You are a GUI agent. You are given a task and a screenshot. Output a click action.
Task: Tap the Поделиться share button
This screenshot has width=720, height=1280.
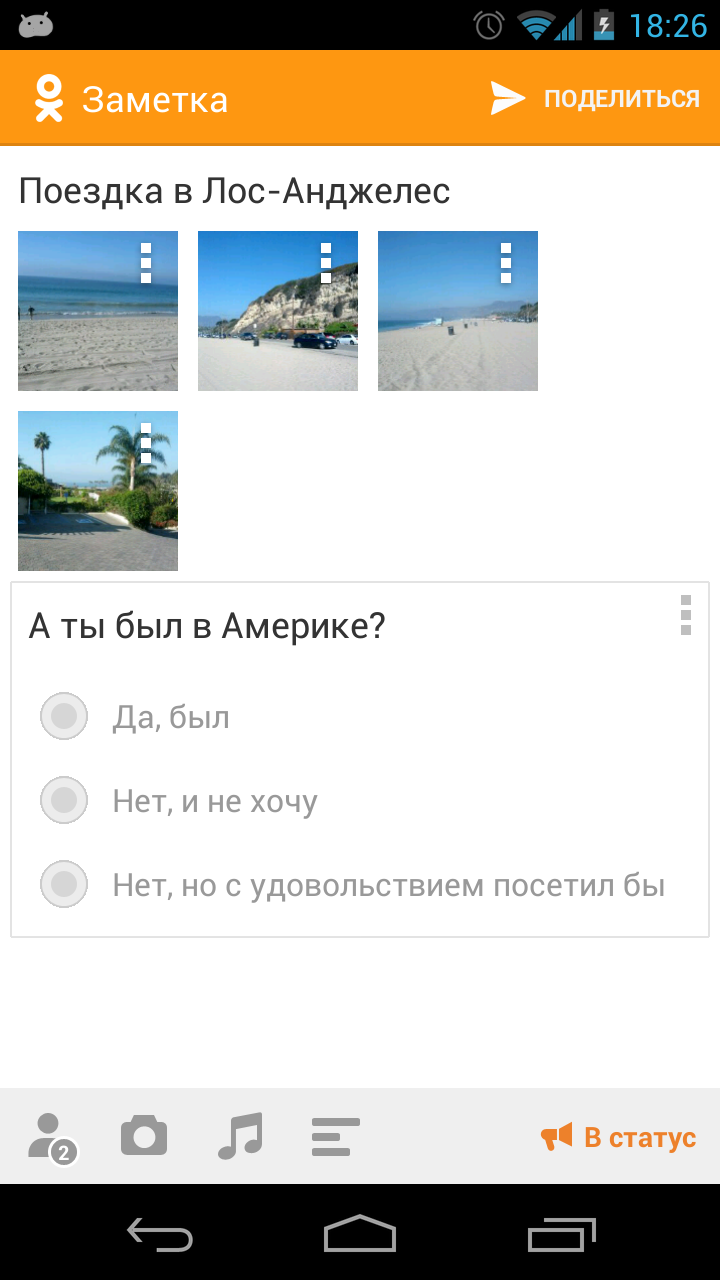tap(595, 98)
